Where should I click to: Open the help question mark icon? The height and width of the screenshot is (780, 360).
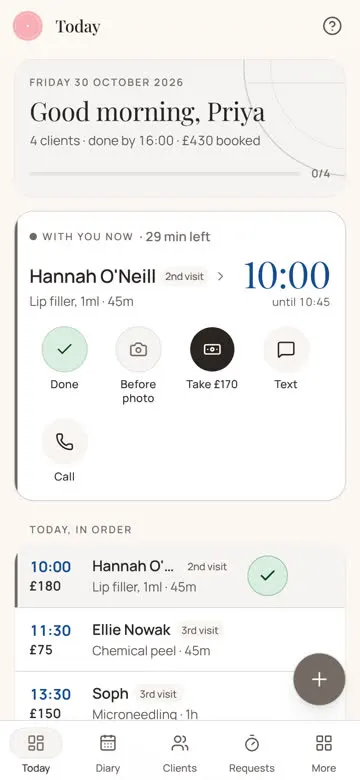(332, 26)
